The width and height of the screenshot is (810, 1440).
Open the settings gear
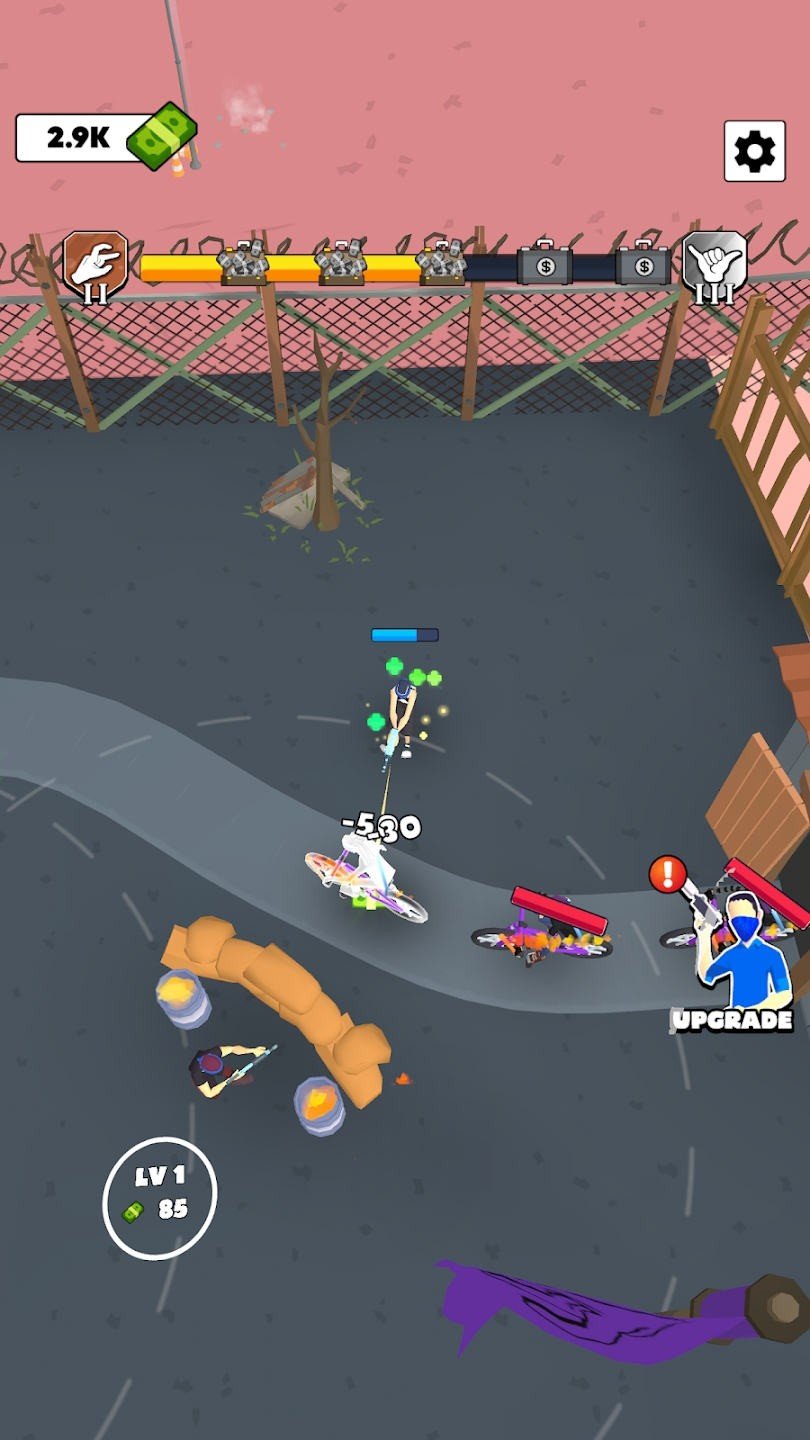pyautogui.click(x=754, y=151)
